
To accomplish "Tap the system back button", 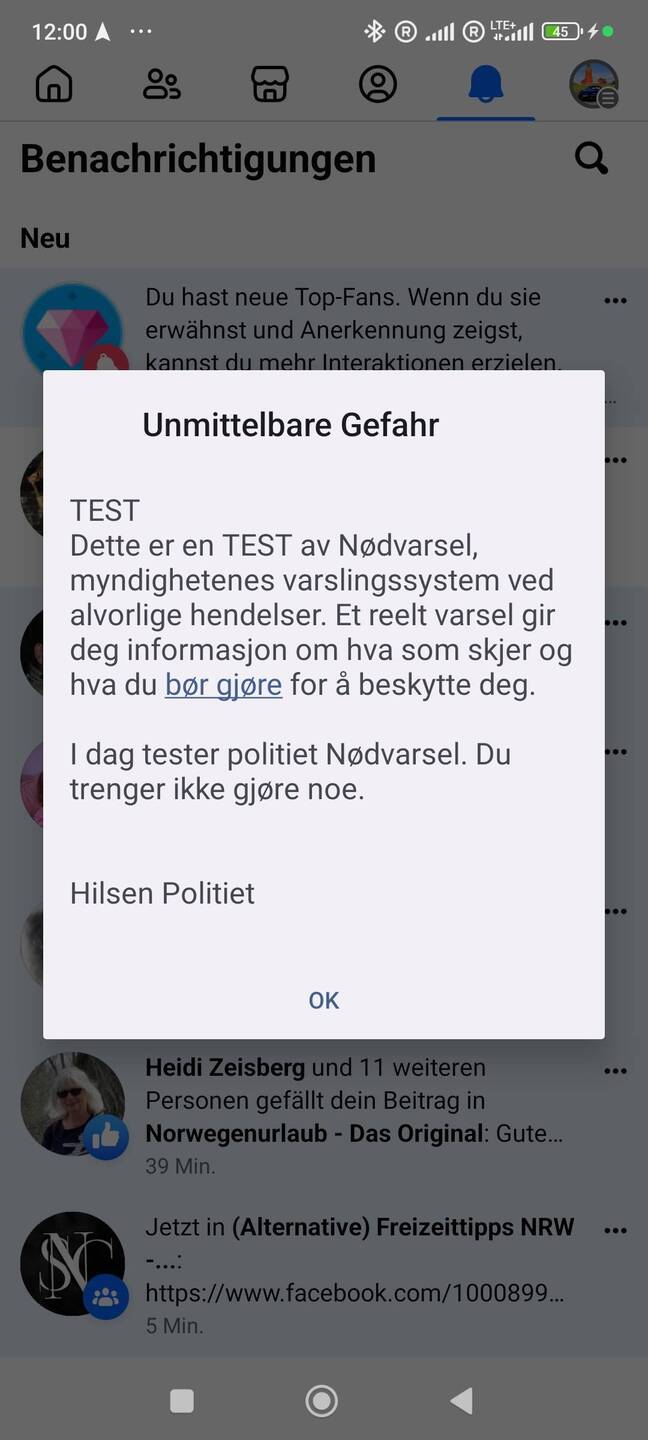I will (461, 1400).
